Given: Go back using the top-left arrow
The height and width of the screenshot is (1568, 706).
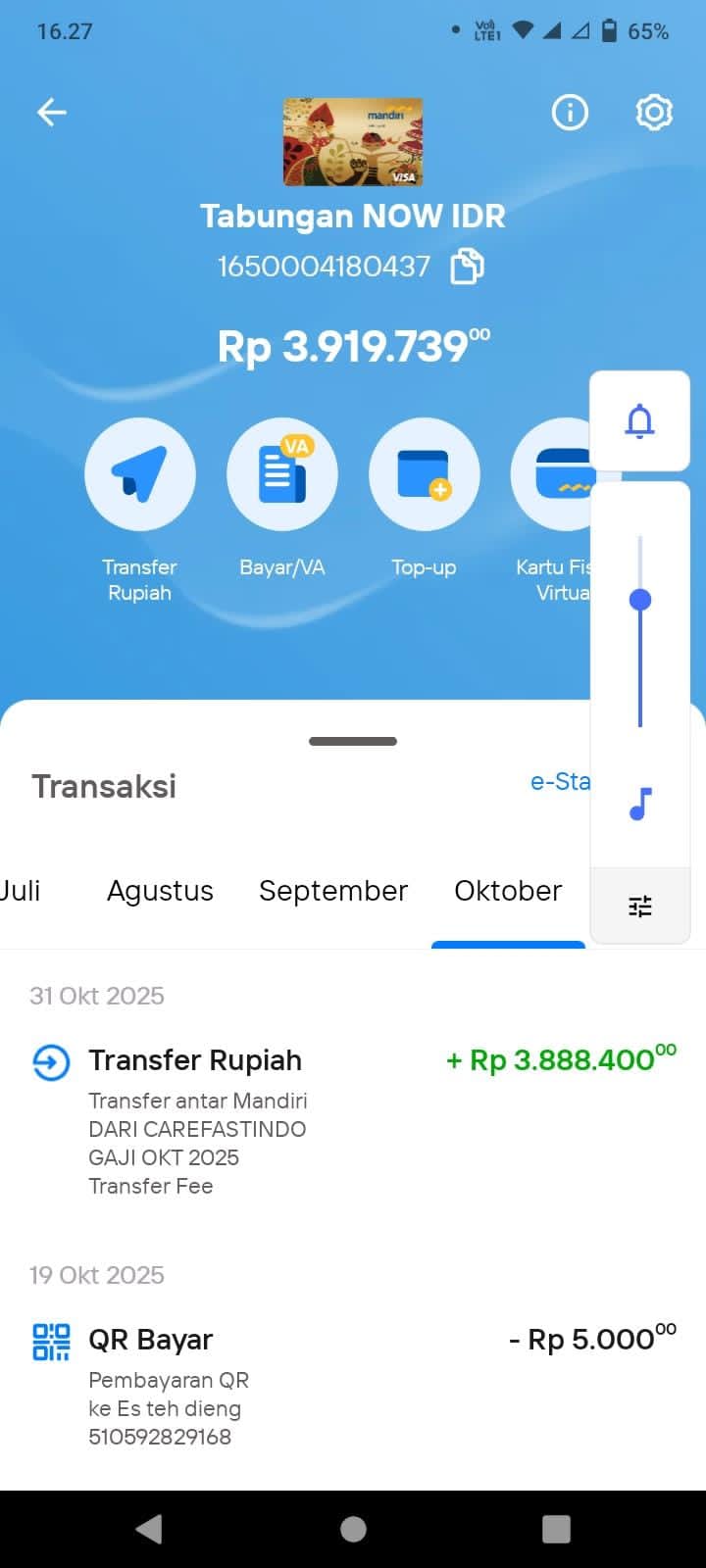Looking at the screenshot, I should click(x=52, y=113).
